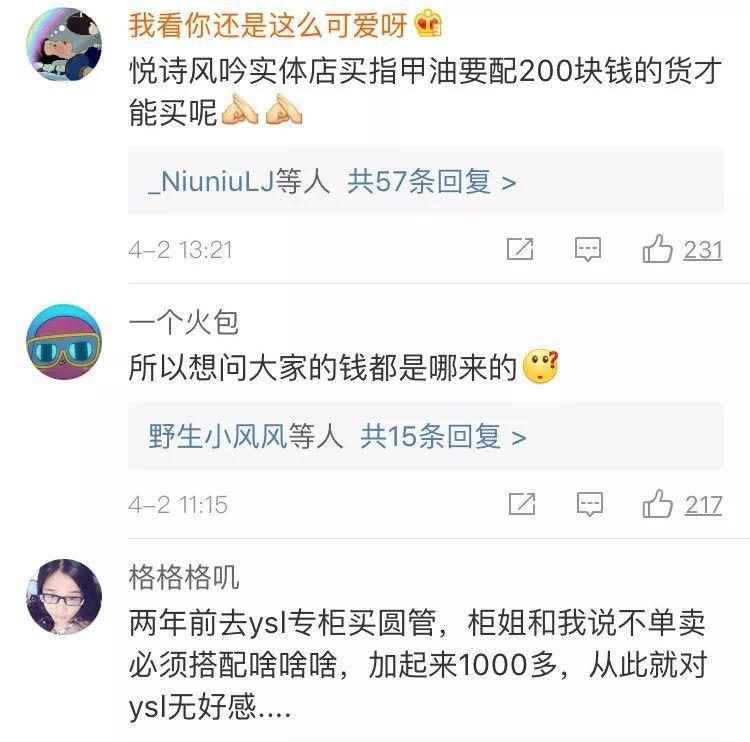The height and width of the screenshot is (742, 750).
Task: Open username 一个火包
Action: point(184,322)
